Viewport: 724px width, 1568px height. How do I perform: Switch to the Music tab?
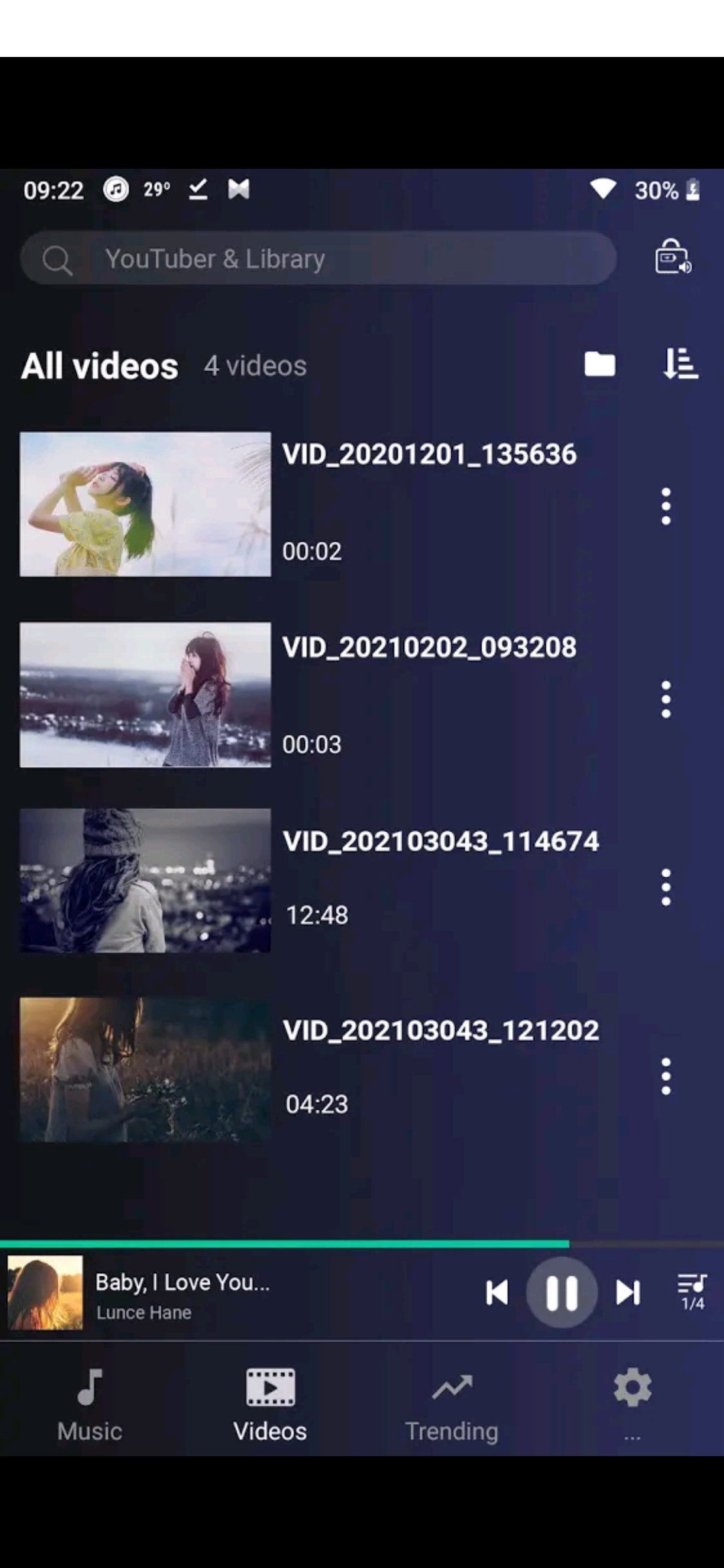point(90,1404)
